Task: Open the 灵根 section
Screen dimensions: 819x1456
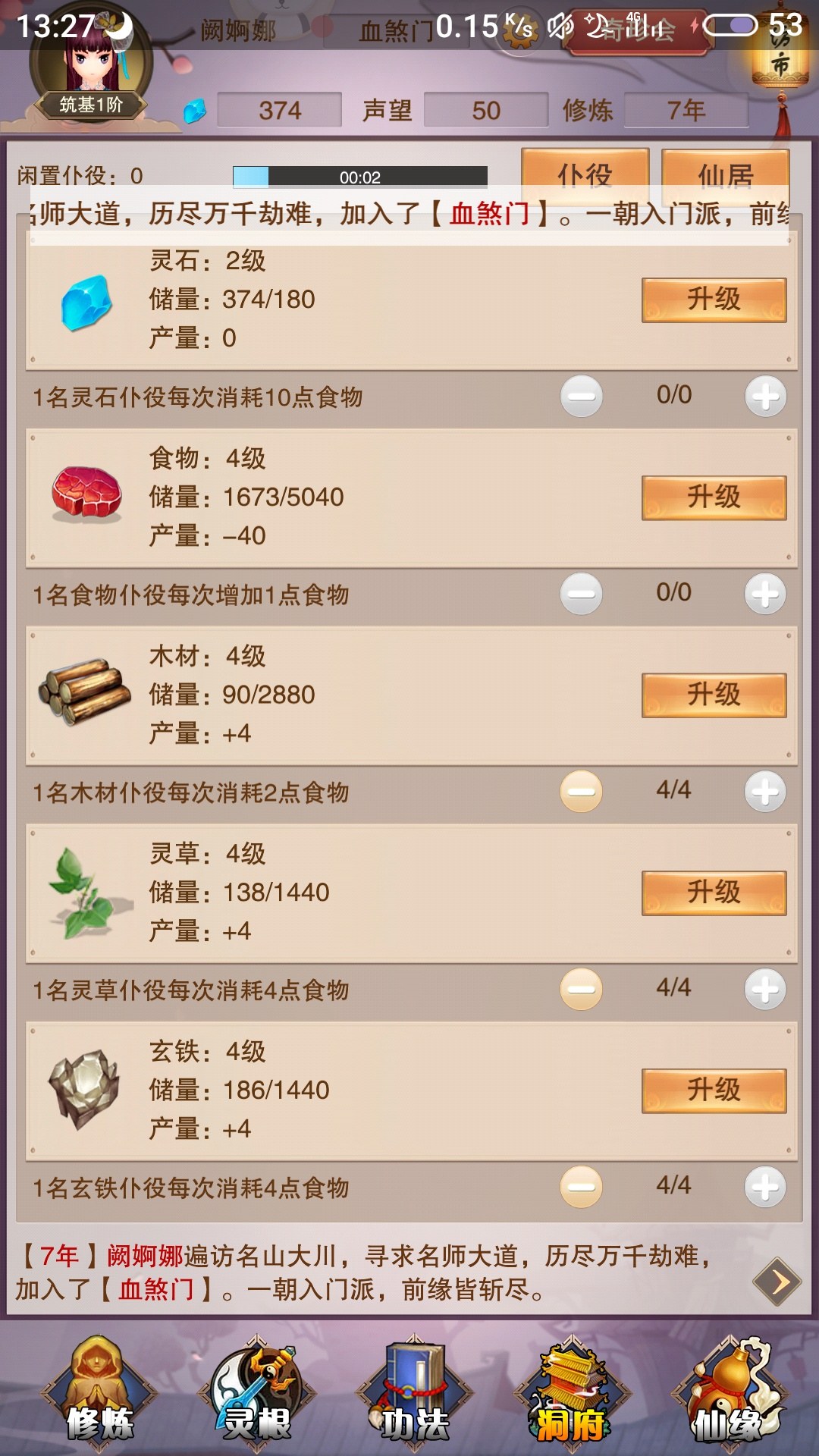Action: [256, 1395]
